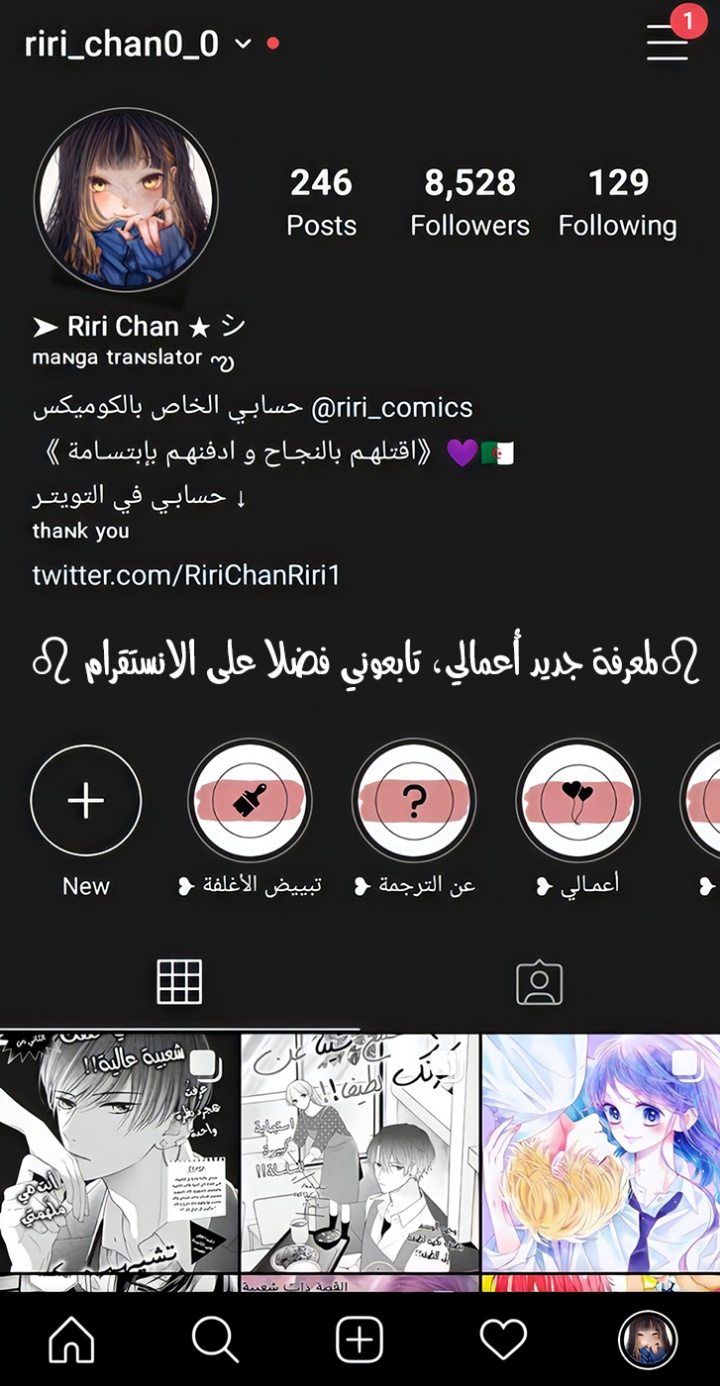Open the colorful blue-haired girl post

pyautogui.click(x=601, y=1152)
